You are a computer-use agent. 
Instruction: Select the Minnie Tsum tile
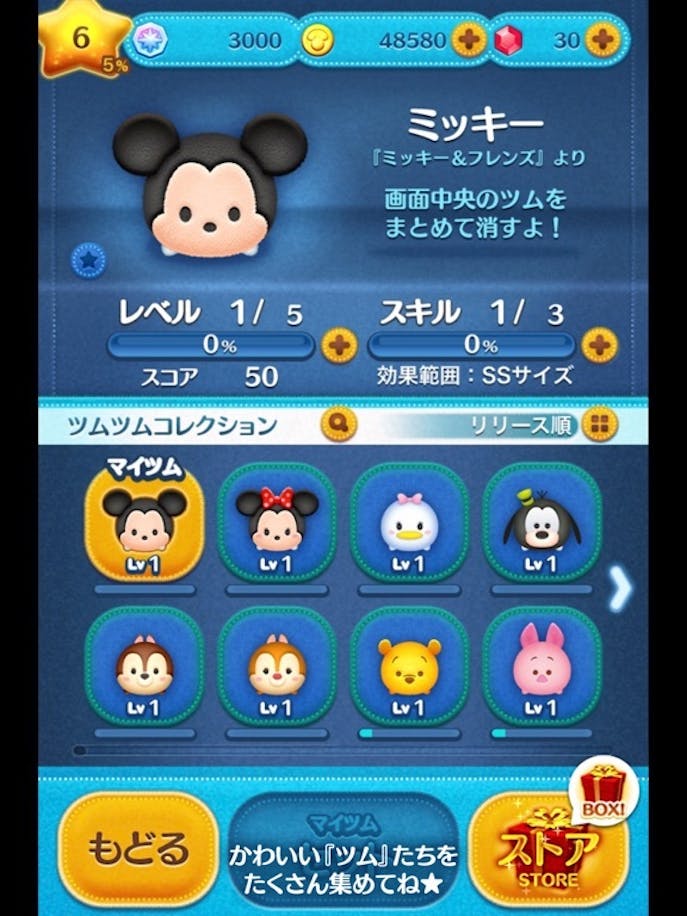click(277, 522)
